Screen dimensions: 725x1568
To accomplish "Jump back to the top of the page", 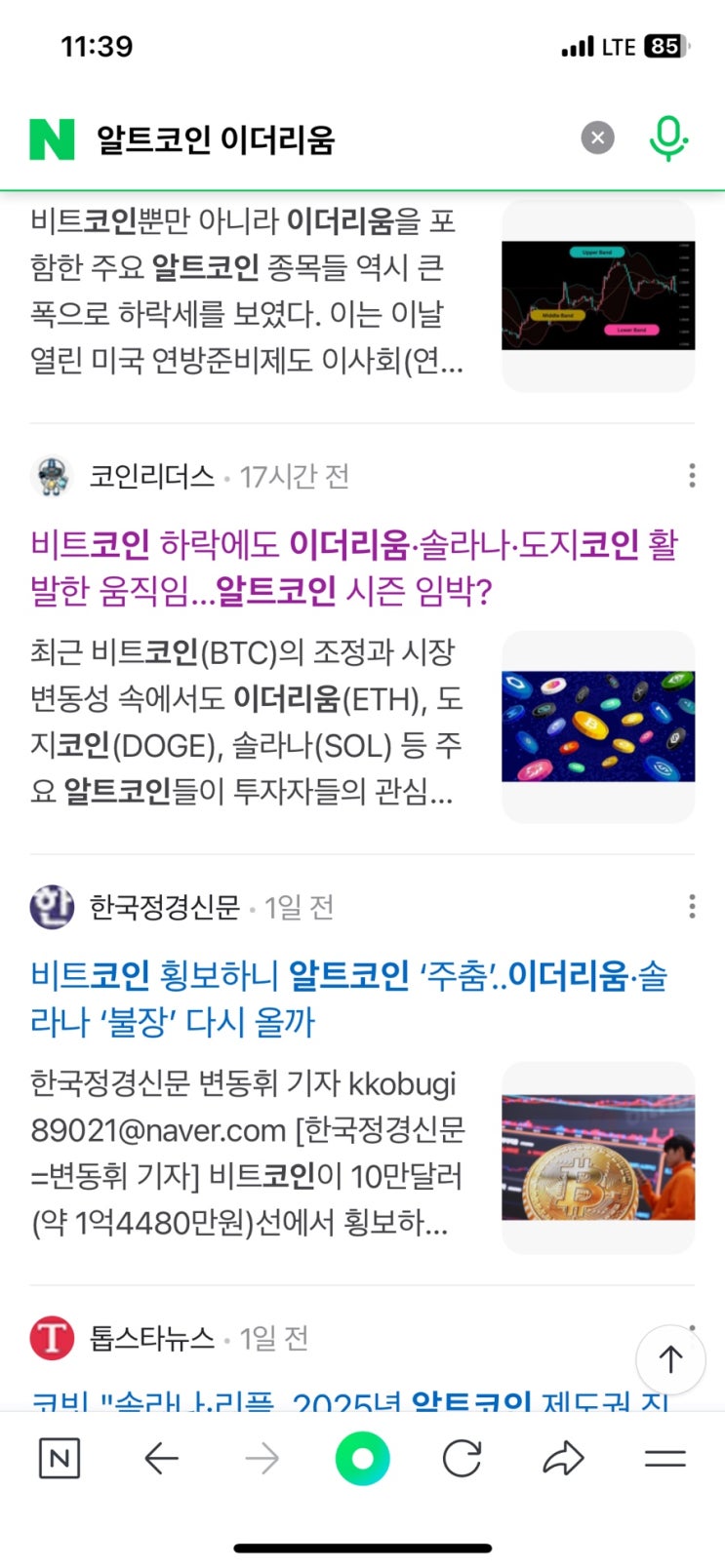I will pyautogui.click(x=670, y=1359).
